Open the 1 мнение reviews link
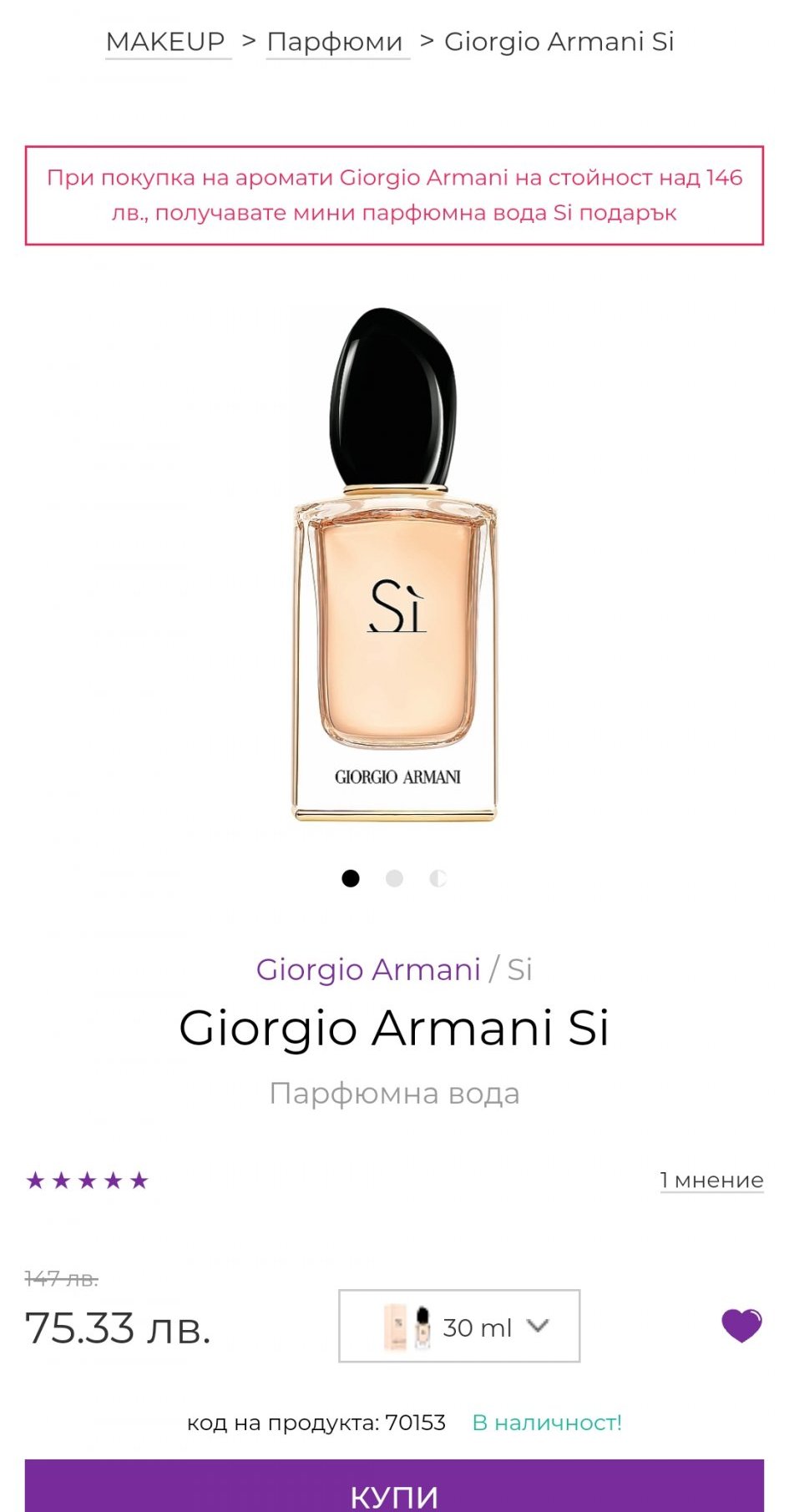789x1512 pixels. tap(711, 1180)
